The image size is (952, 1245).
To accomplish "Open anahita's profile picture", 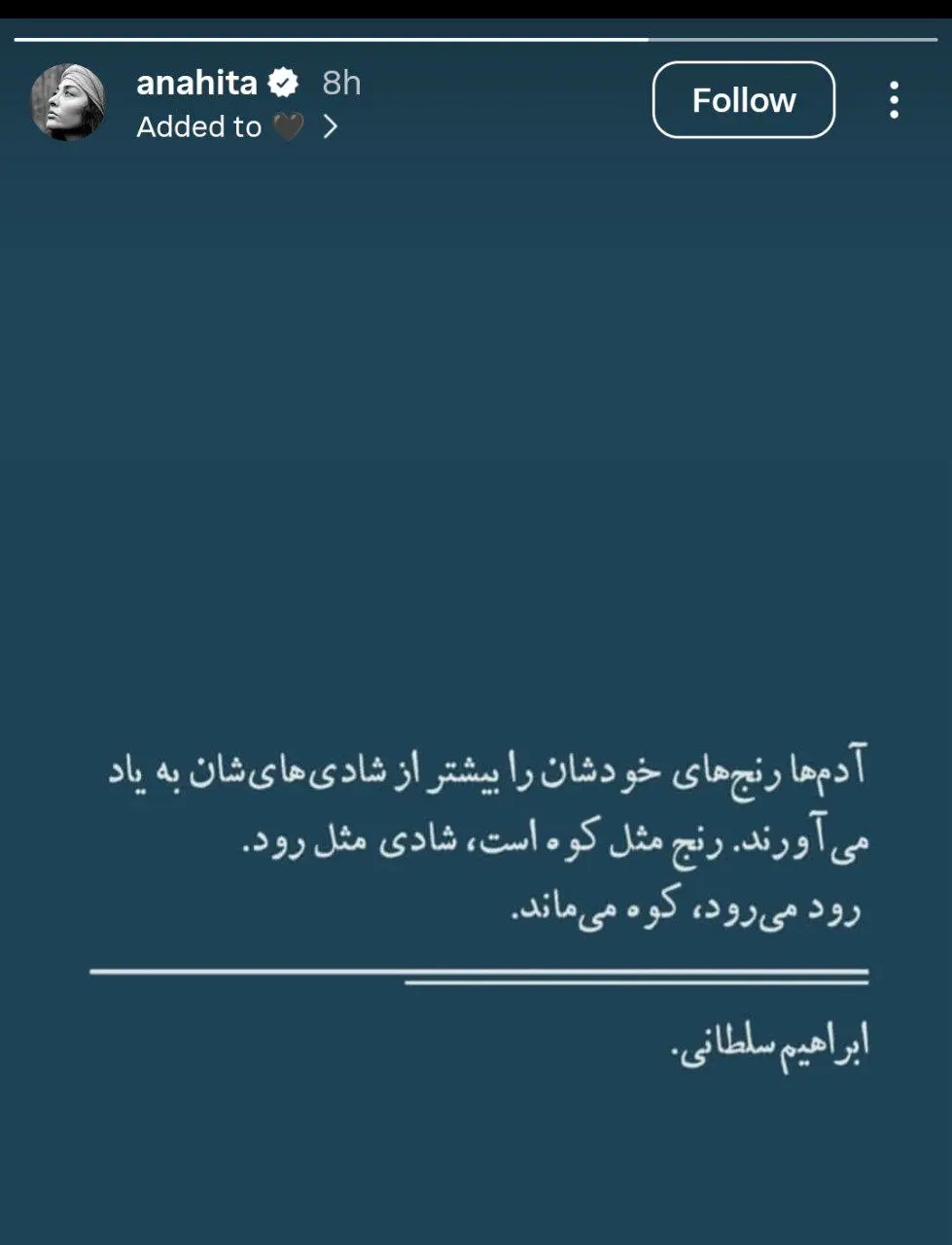I will [x=67, y=102].
